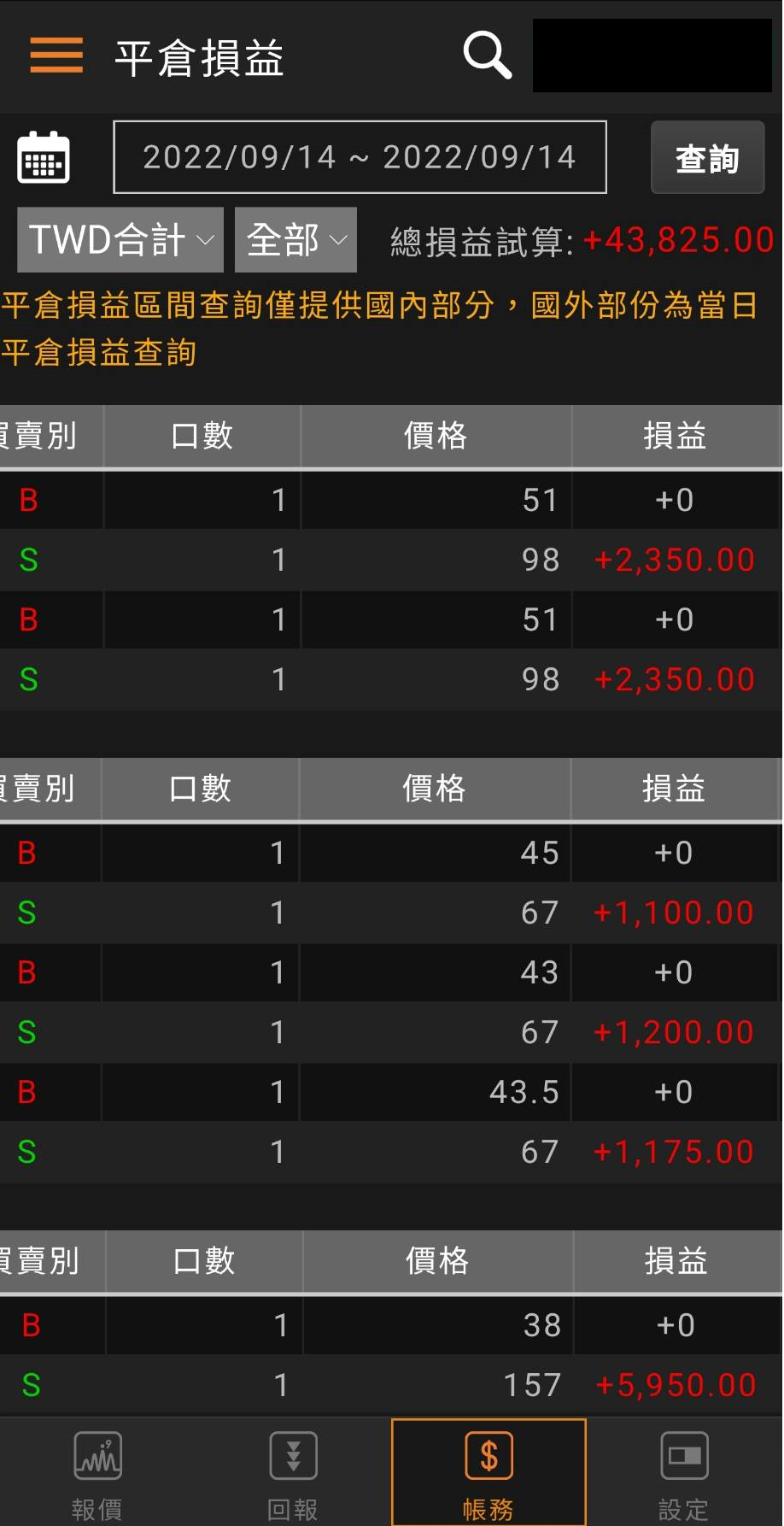Switch to the 回報 reports tab

pyautogui.click(x=293, y=1472)
